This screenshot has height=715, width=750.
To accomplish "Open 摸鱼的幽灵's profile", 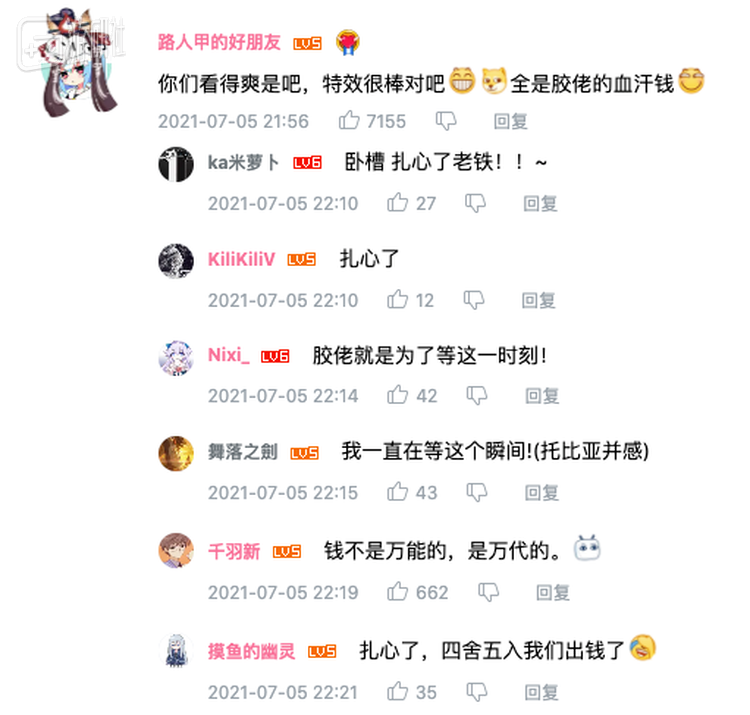I will coord(251,650).
